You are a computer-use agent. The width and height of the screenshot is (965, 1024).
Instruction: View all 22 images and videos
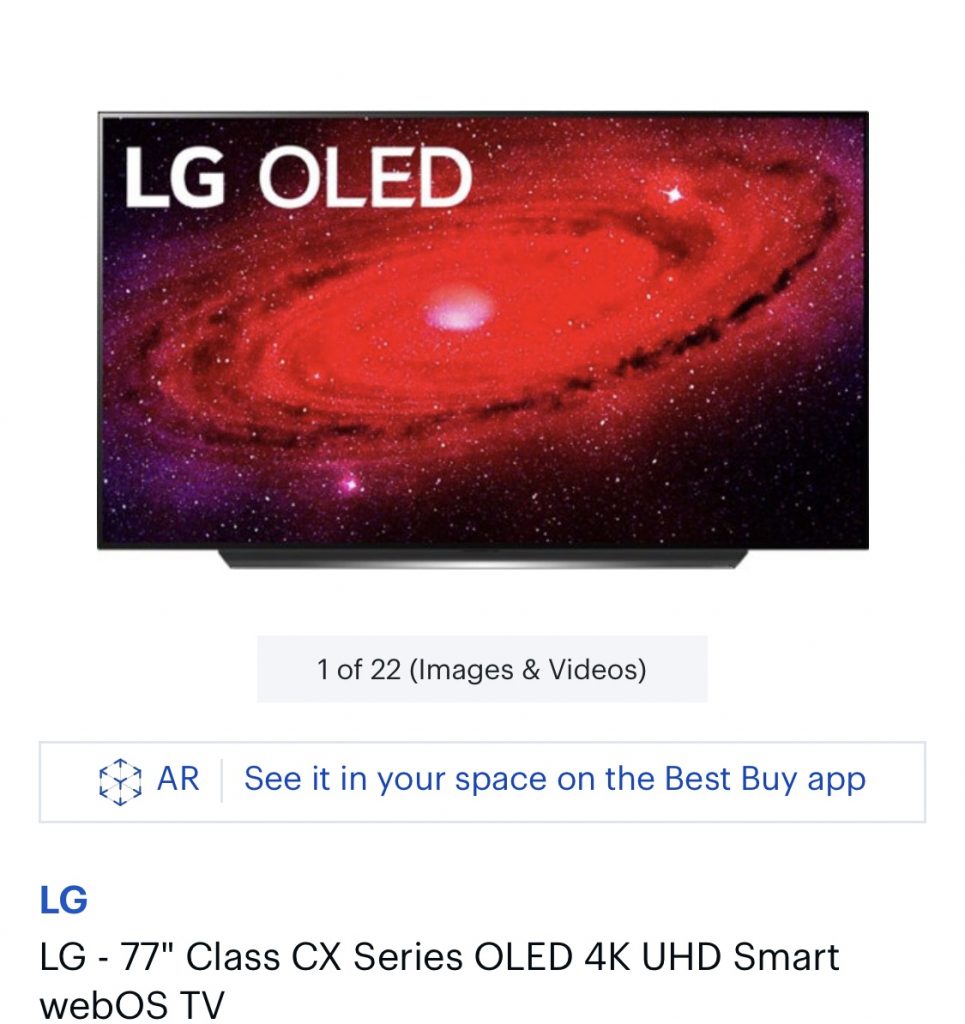pos(482,669)
